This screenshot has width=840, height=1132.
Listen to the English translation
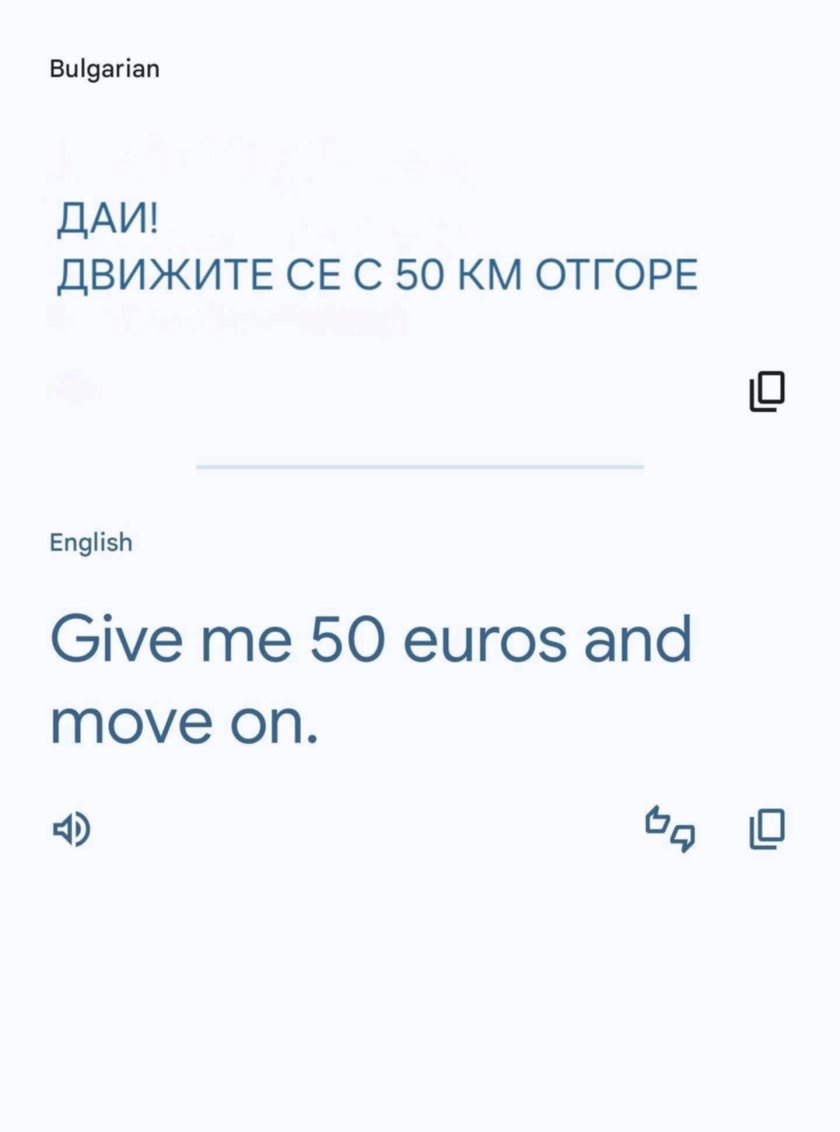point(71,828)
